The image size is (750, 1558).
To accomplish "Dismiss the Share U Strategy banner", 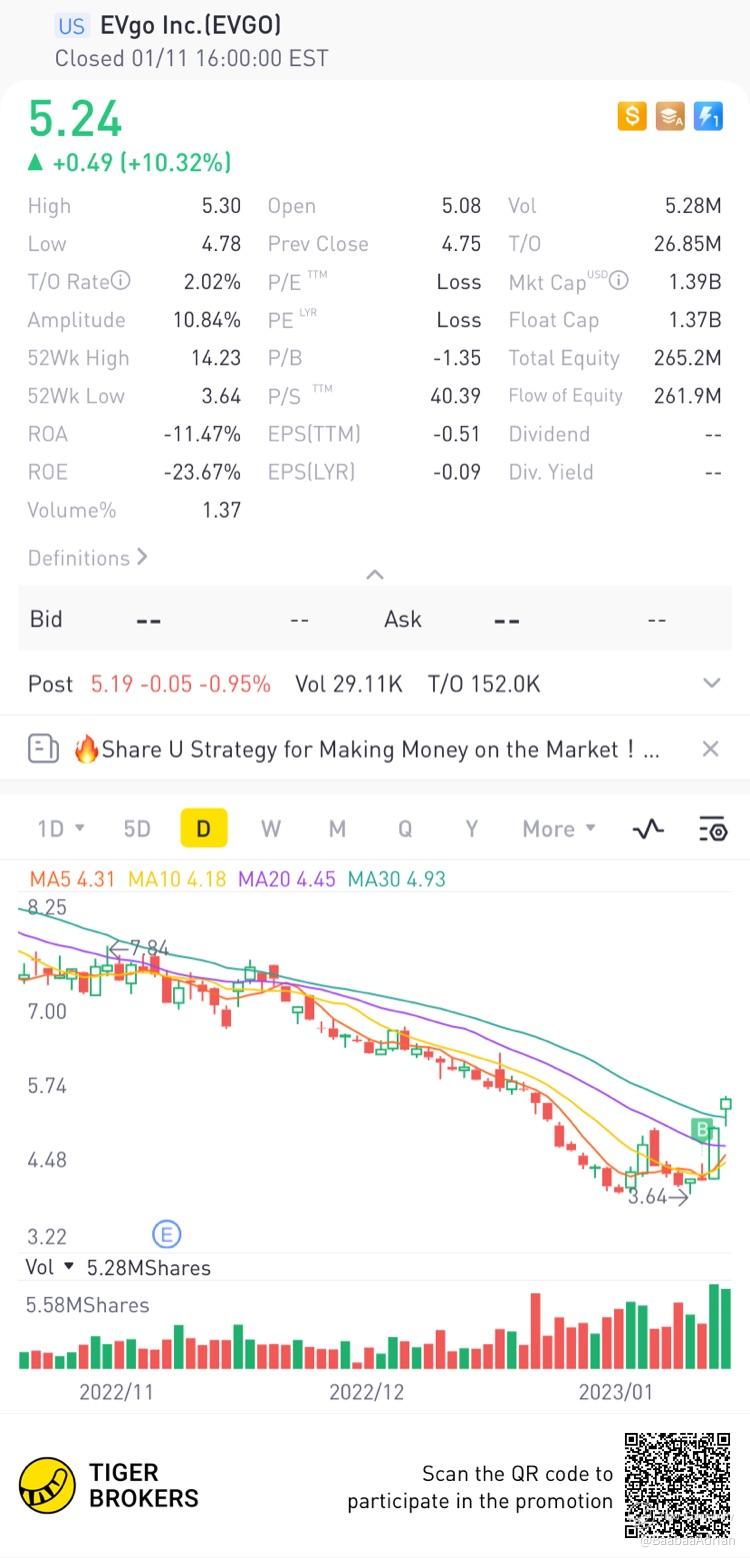I will point(710,749).
